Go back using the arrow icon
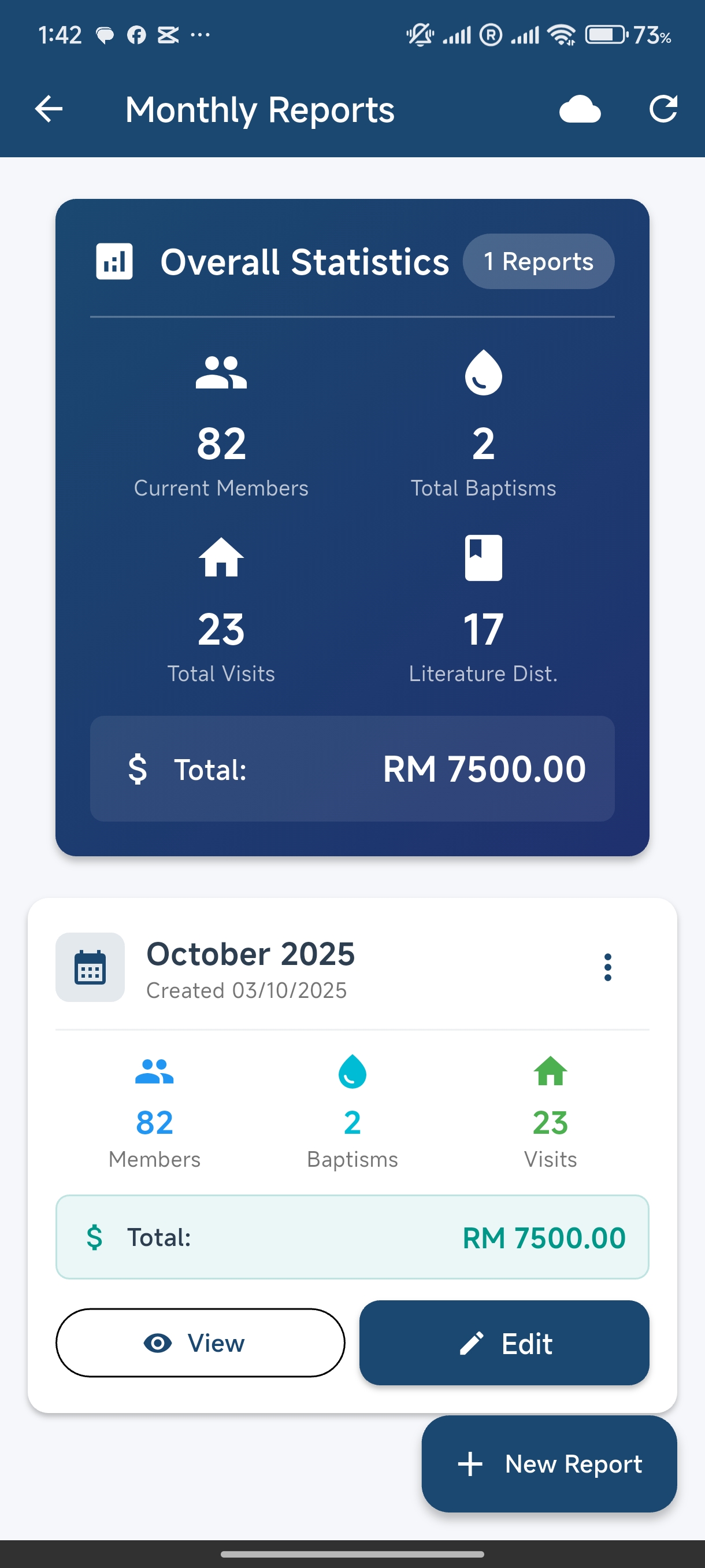The height and width of the screenshot is (1568, 705). point(49,110)
